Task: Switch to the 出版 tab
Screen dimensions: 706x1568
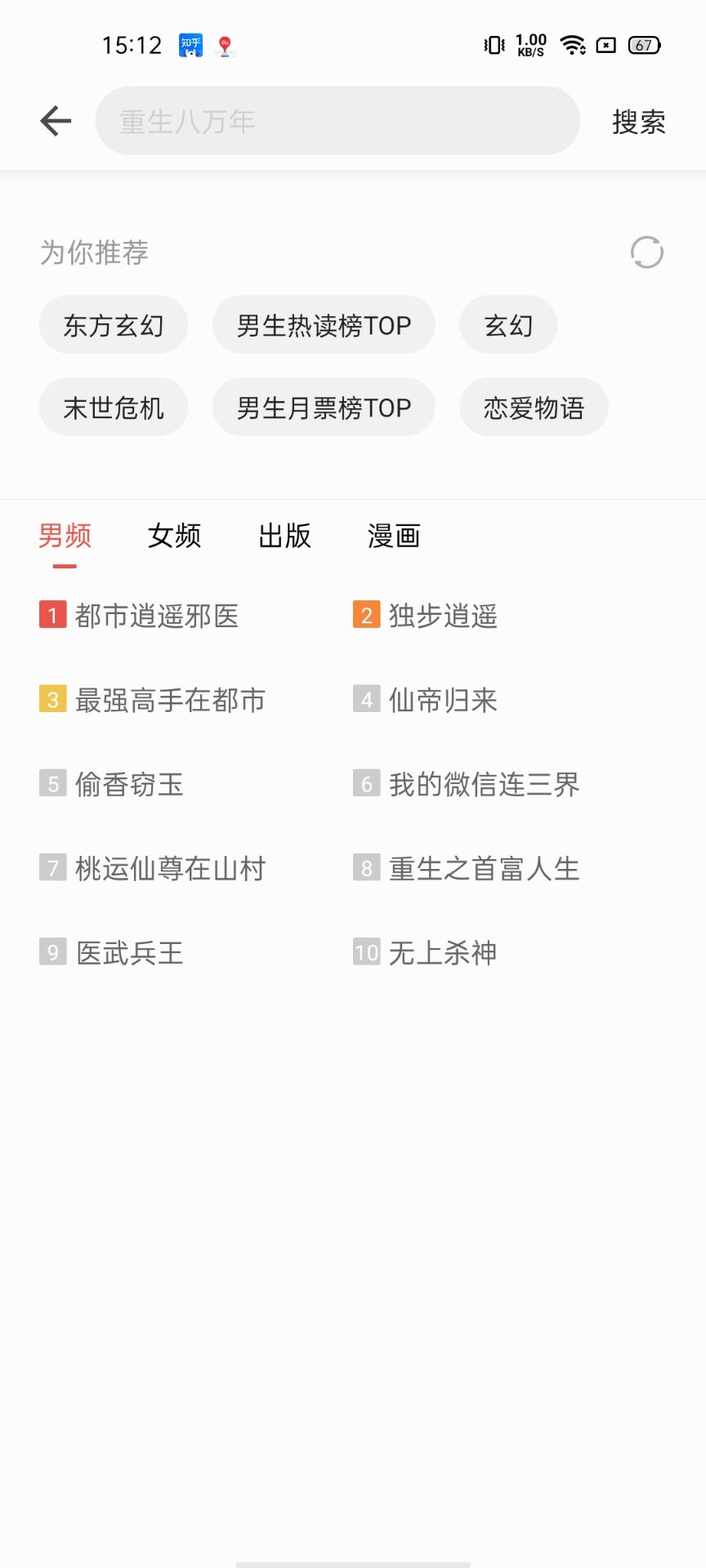Action: coord(284,536)
